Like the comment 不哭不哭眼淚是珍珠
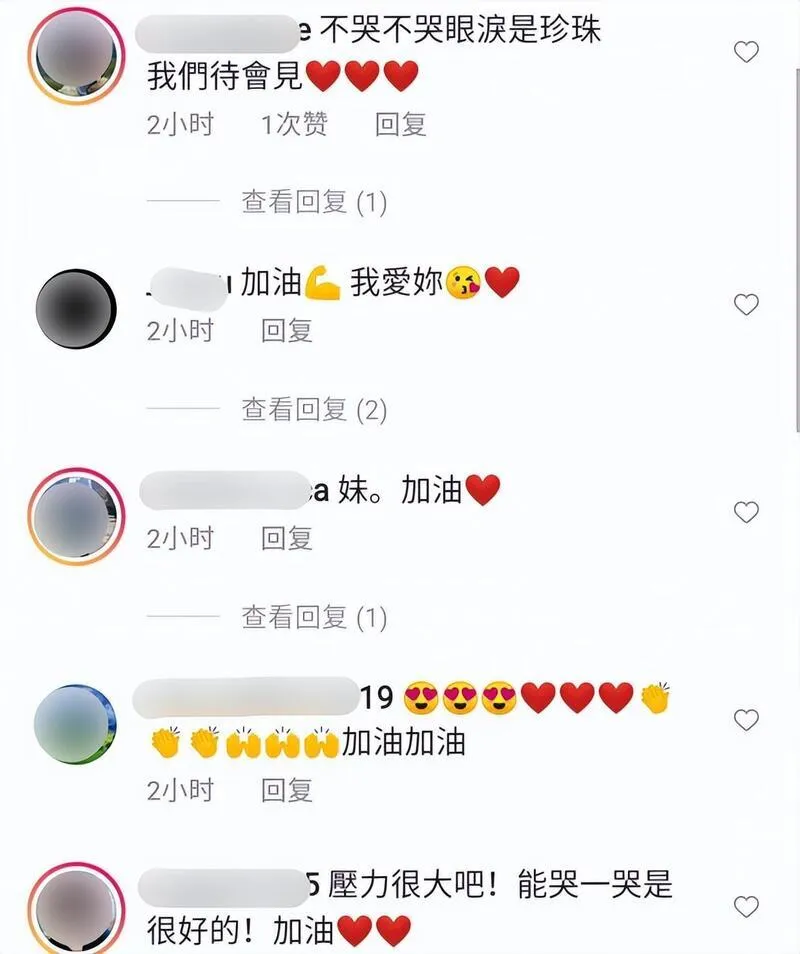This screenshot has width=800, height=954. click(746, 52)
